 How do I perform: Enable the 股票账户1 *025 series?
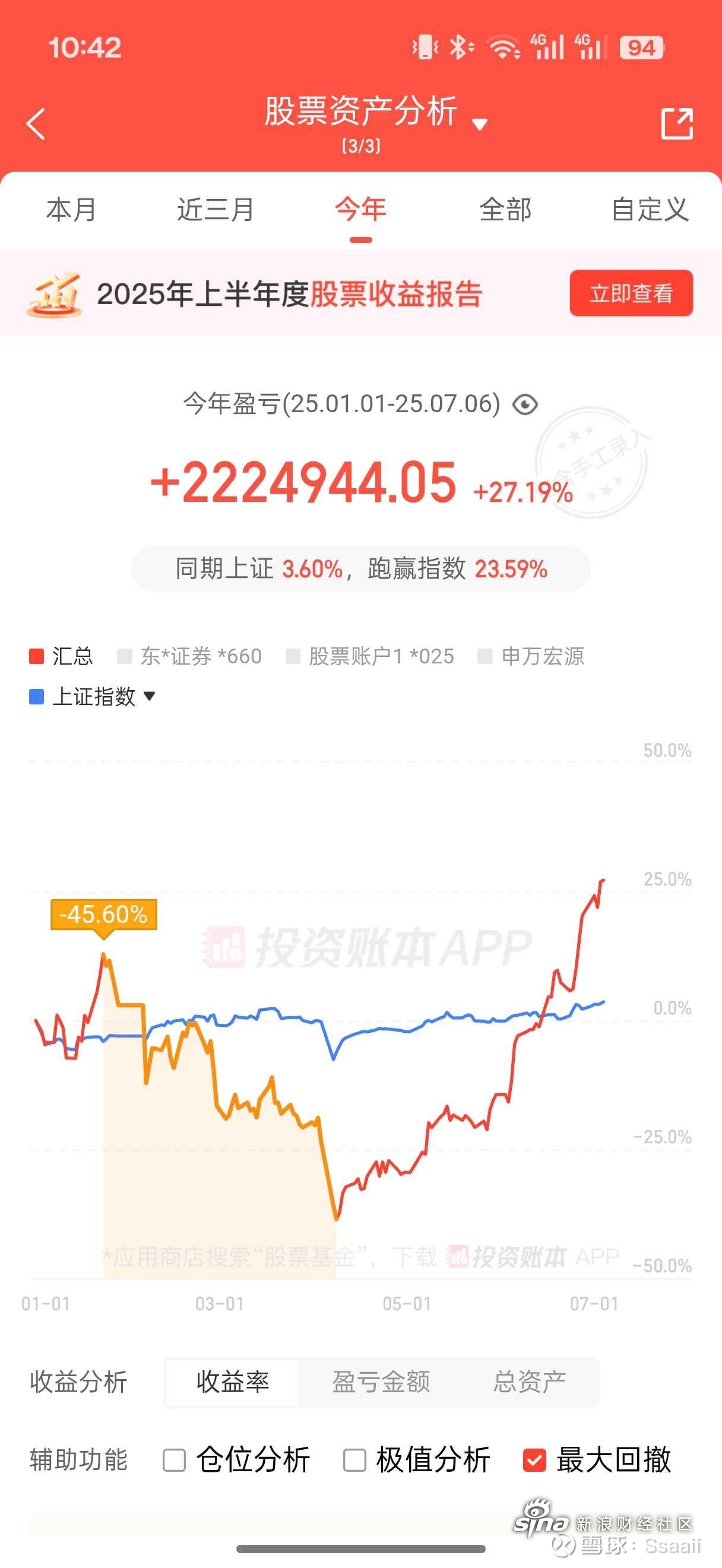370,656
